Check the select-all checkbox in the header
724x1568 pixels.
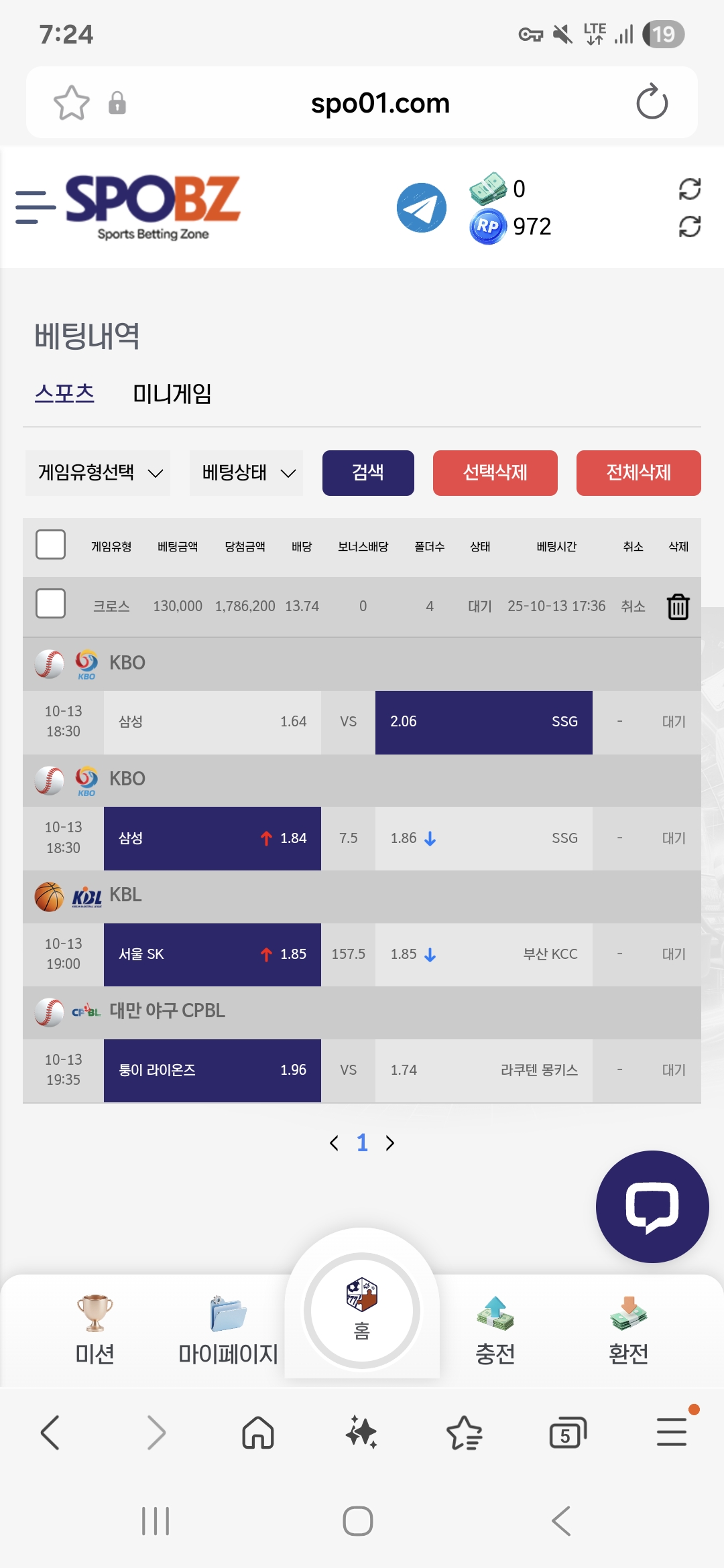50,545
